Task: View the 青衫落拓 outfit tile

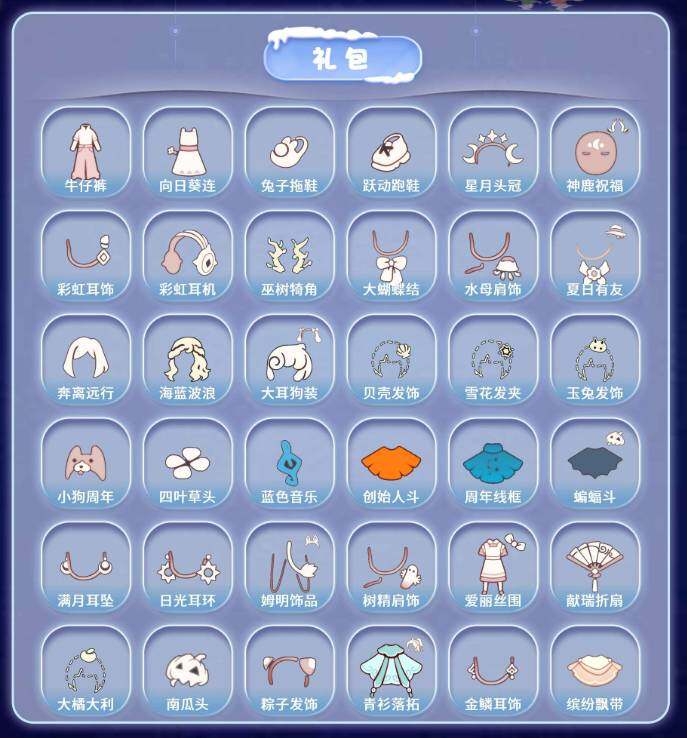Action: [391, 671]
